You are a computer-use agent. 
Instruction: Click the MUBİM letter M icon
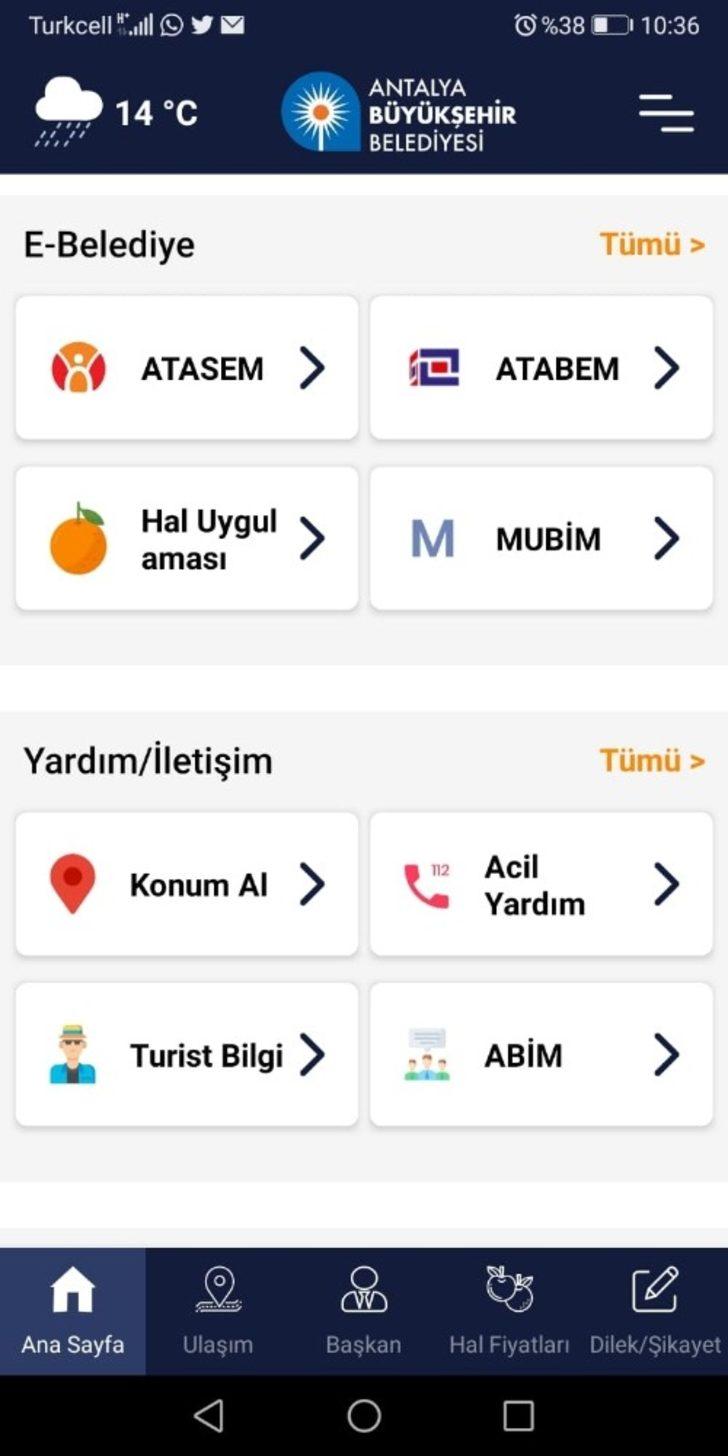431,537
